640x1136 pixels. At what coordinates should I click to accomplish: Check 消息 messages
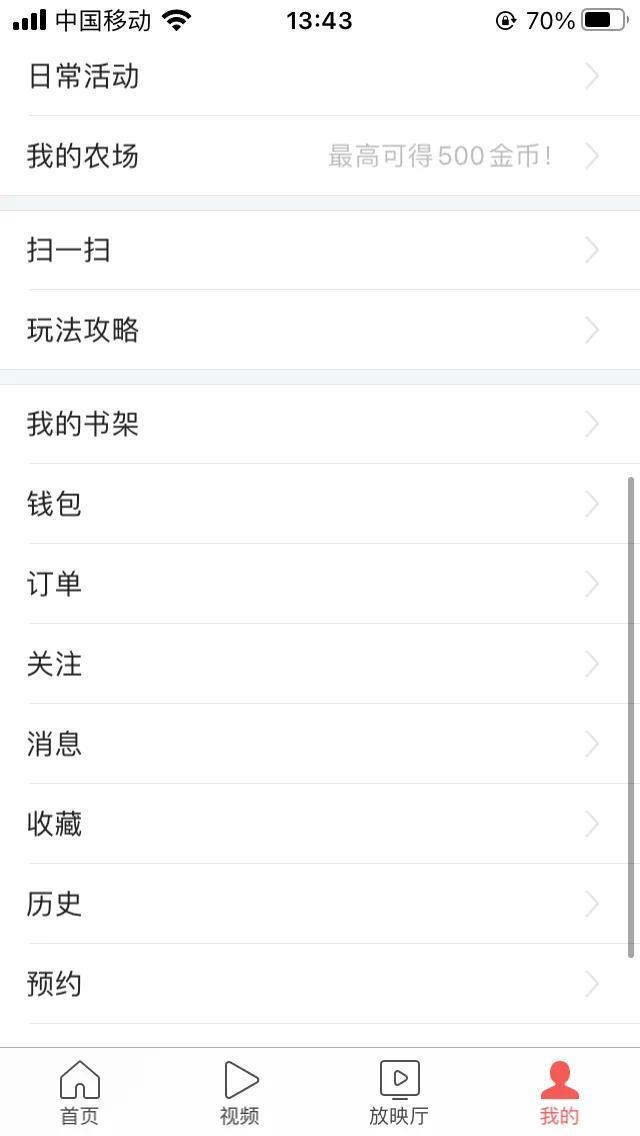[320, 743]
